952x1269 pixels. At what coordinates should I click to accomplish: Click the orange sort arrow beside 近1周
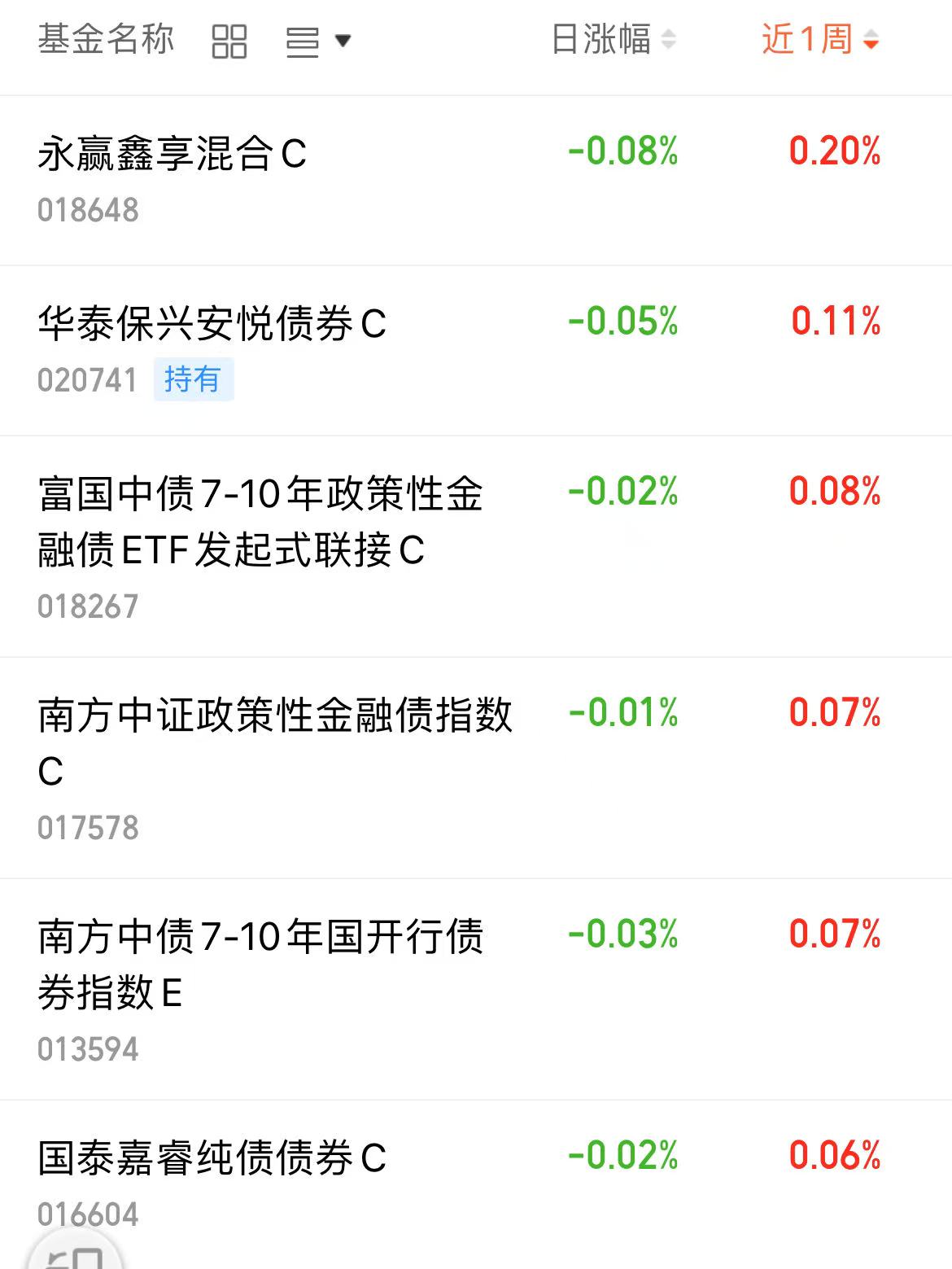pos(873,43)
